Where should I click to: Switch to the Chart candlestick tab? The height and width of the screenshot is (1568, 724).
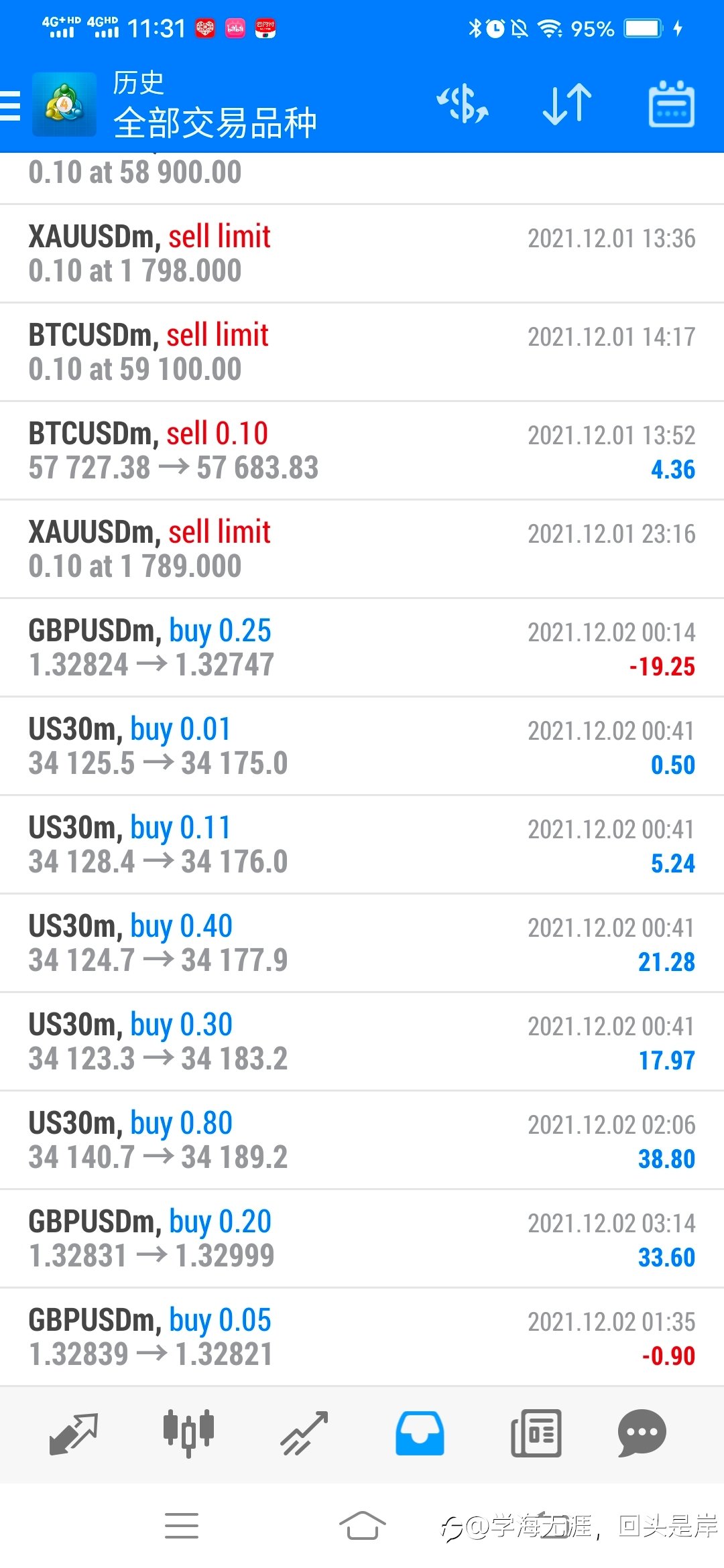188,1433
